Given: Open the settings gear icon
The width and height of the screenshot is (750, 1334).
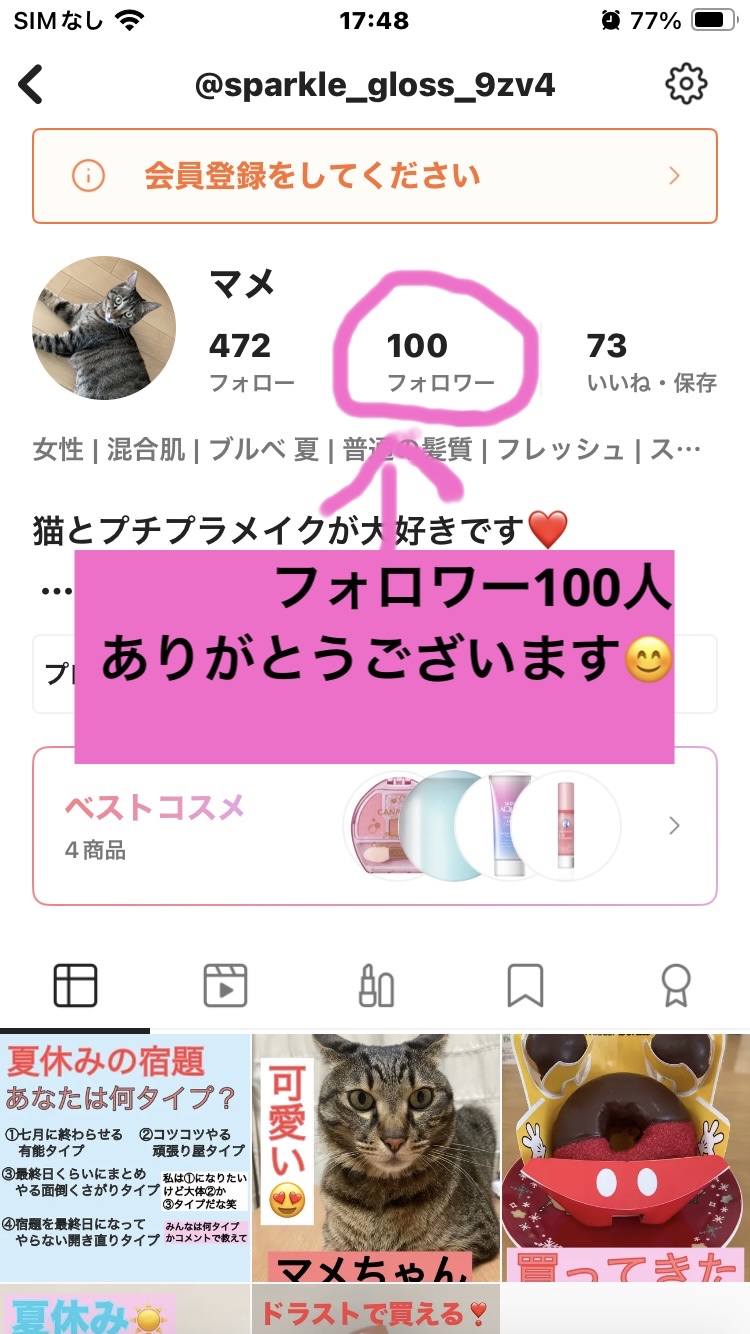Looking at the screenshot, I should click(x=686, y=84).
